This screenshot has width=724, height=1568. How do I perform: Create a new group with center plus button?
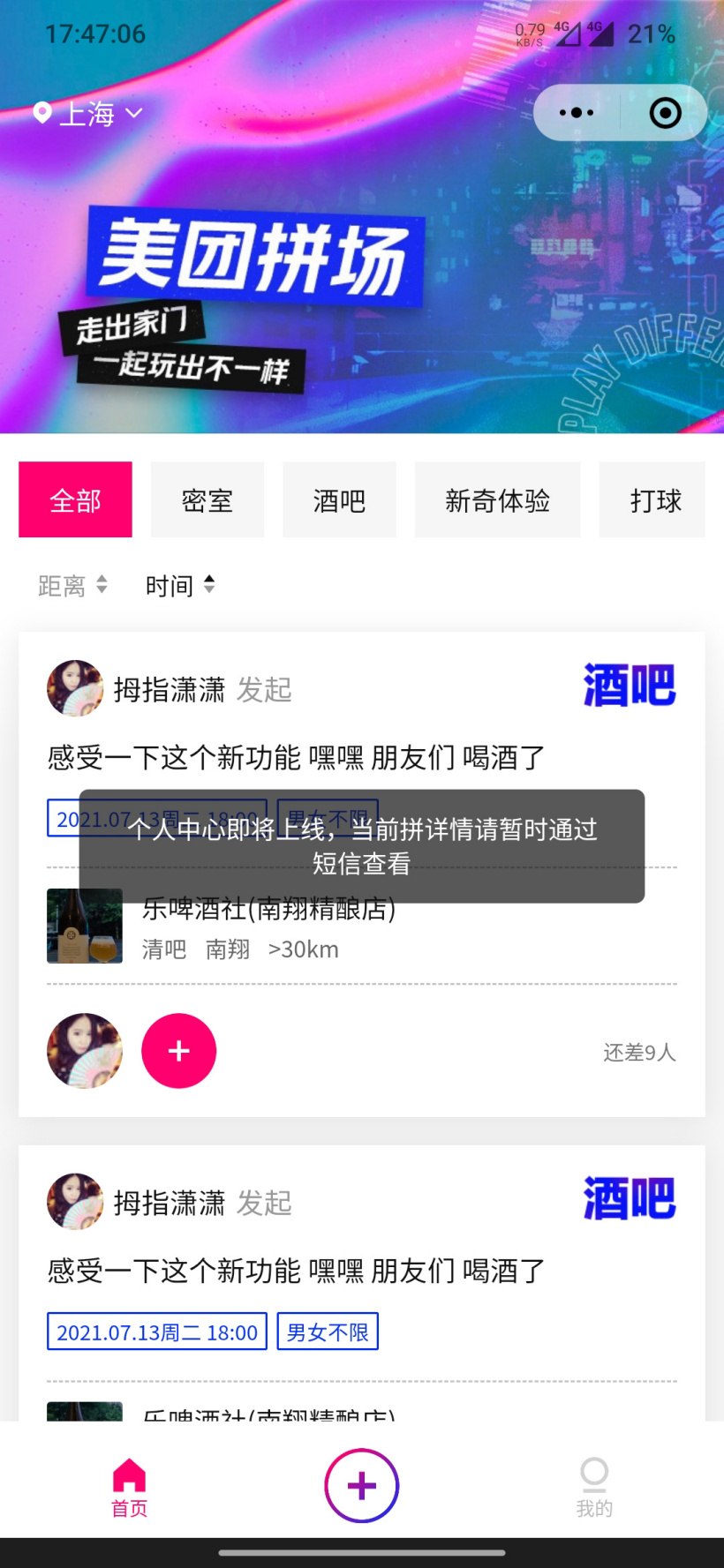coord(362,1486)
